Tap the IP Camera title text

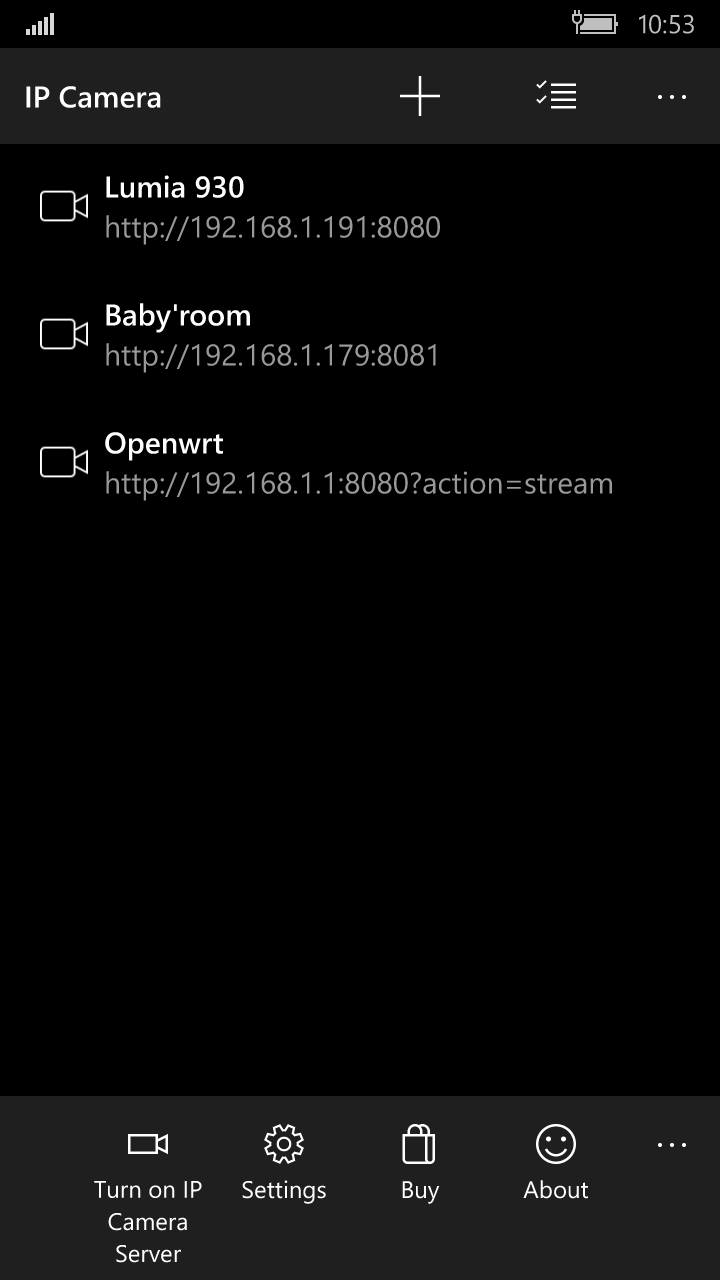(x=91, y=96)
